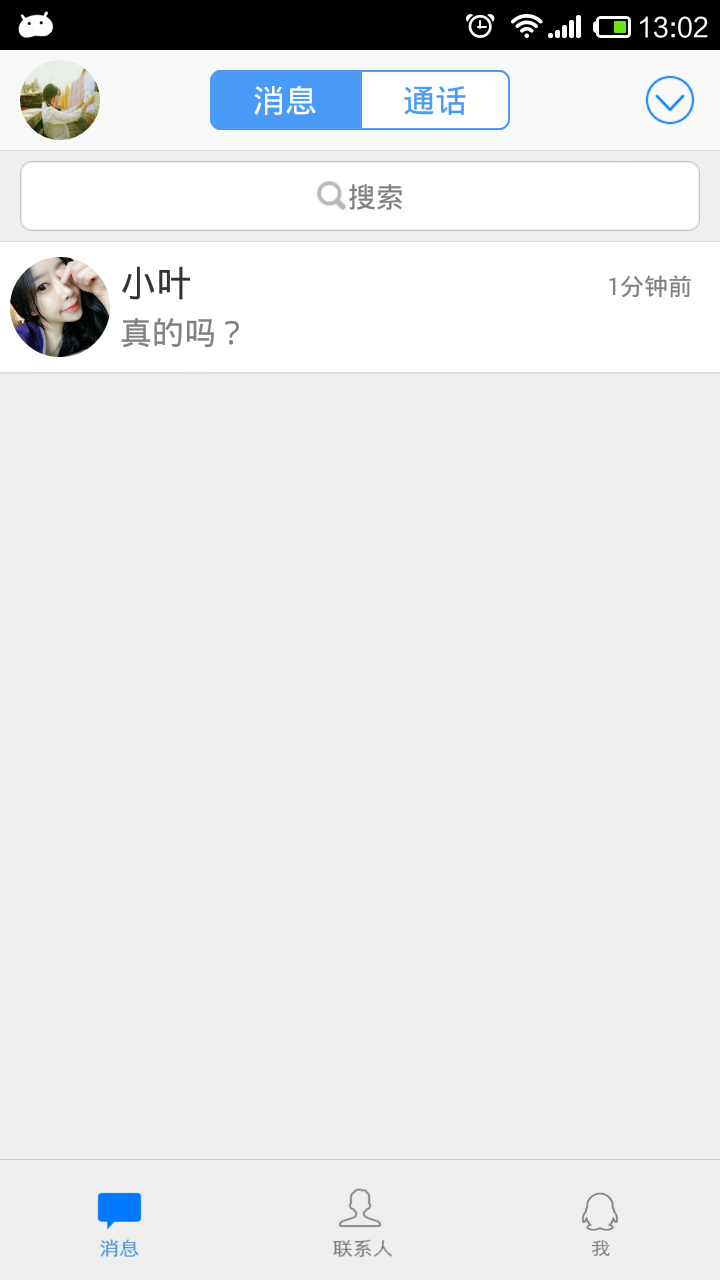Go to the 我 bottom tab
This screenshot has height=1280, width=720.
point(600,1222)
